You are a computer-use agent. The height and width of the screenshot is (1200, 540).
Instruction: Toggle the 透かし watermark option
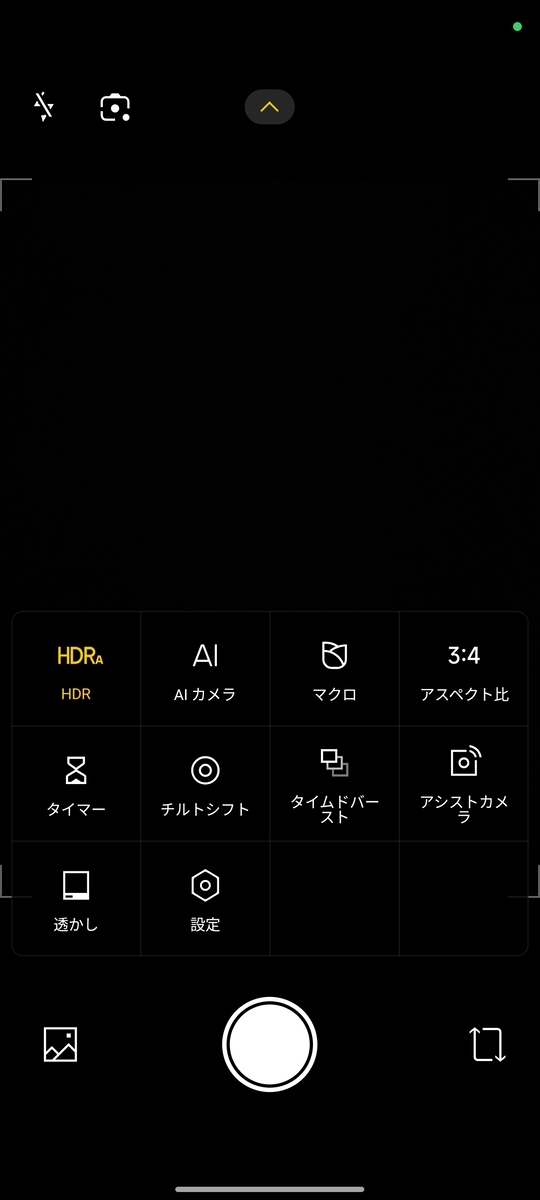[76, 899]
